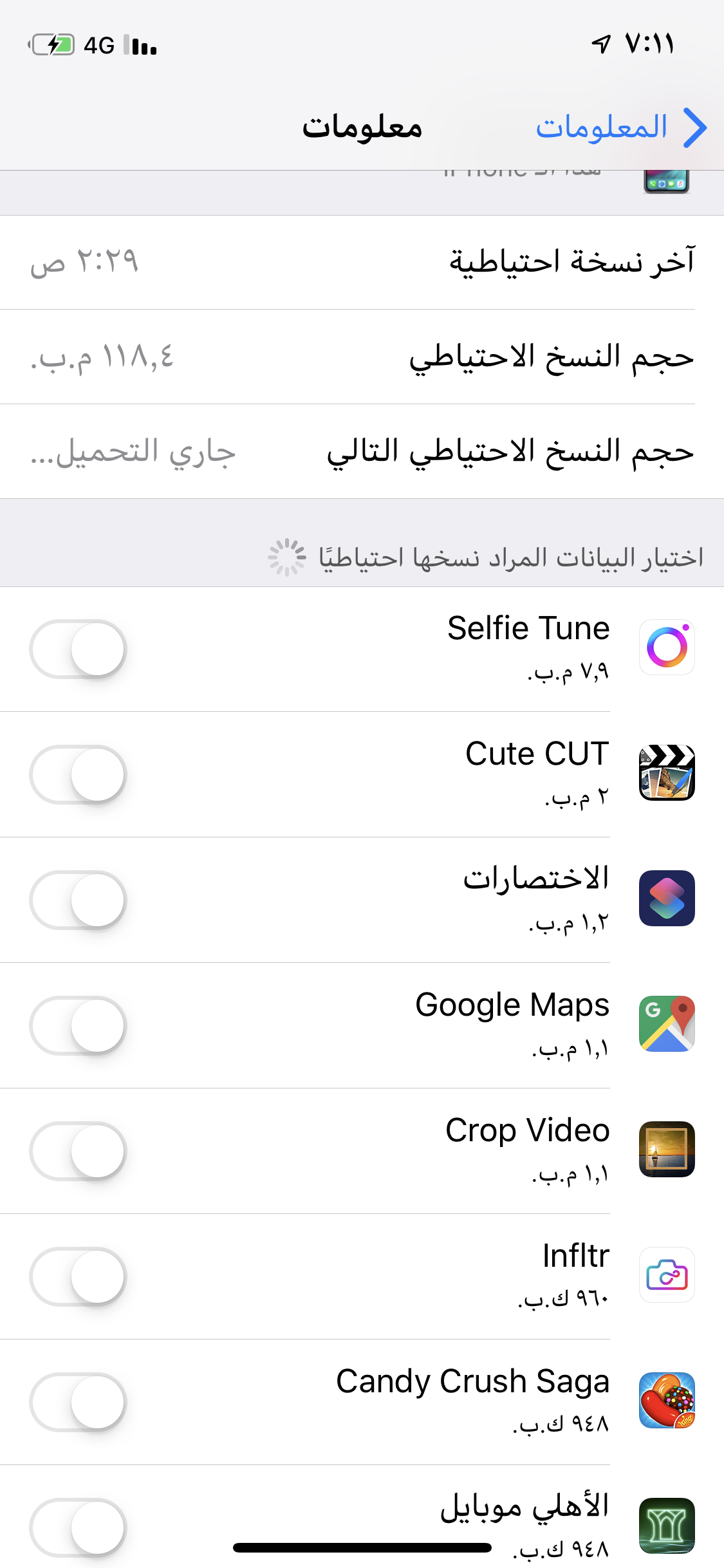Turn on Crop Video backup
The width and height of the screenshot is (724, 1568).
(x=78, y=1151)
